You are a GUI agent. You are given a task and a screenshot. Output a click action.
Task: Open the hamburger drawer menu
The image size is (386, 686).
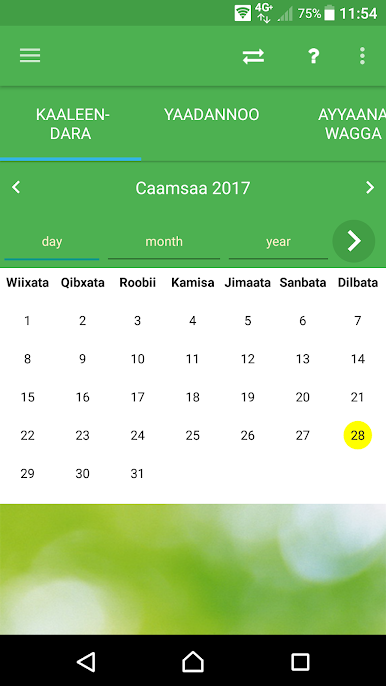[x=30, y=56]
